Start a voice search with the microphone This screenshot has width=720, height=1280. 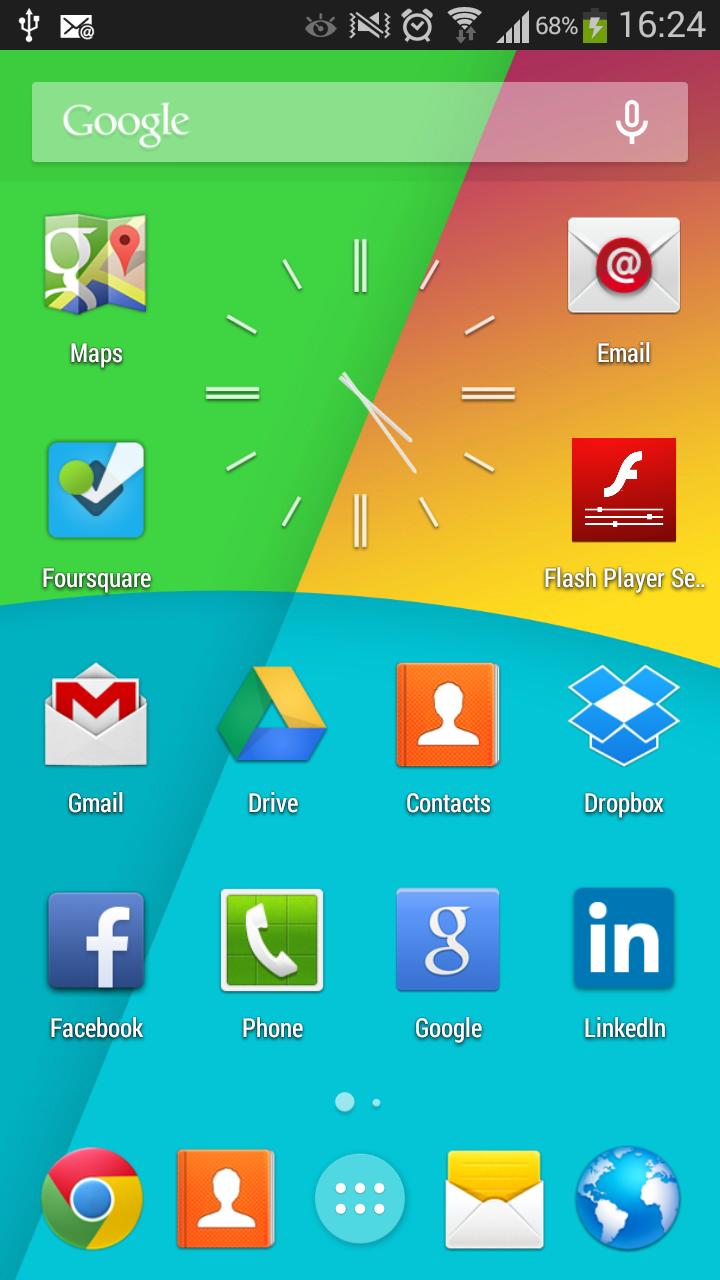click(630, 122)
